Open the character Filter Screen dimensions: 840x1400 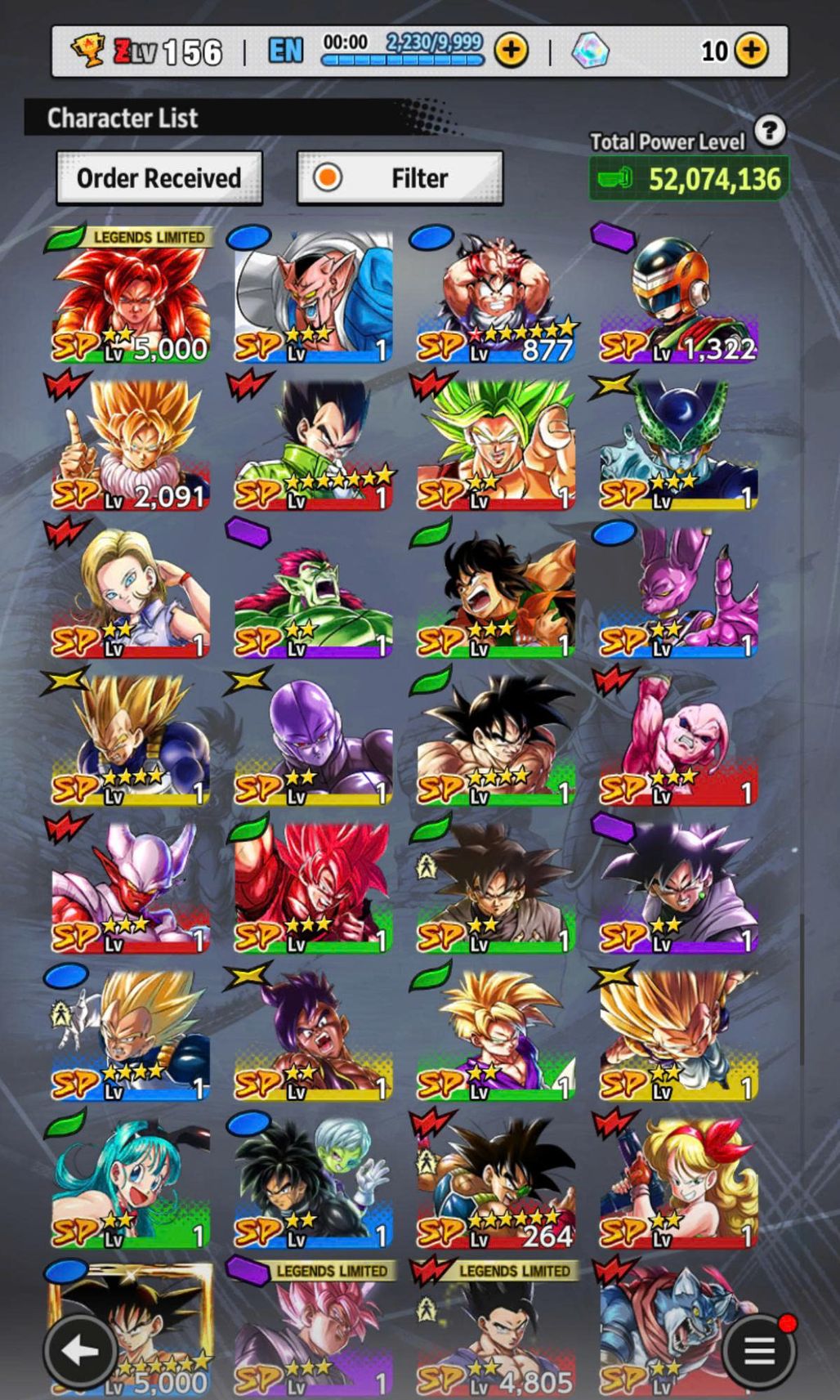click(x=400, y=178)
